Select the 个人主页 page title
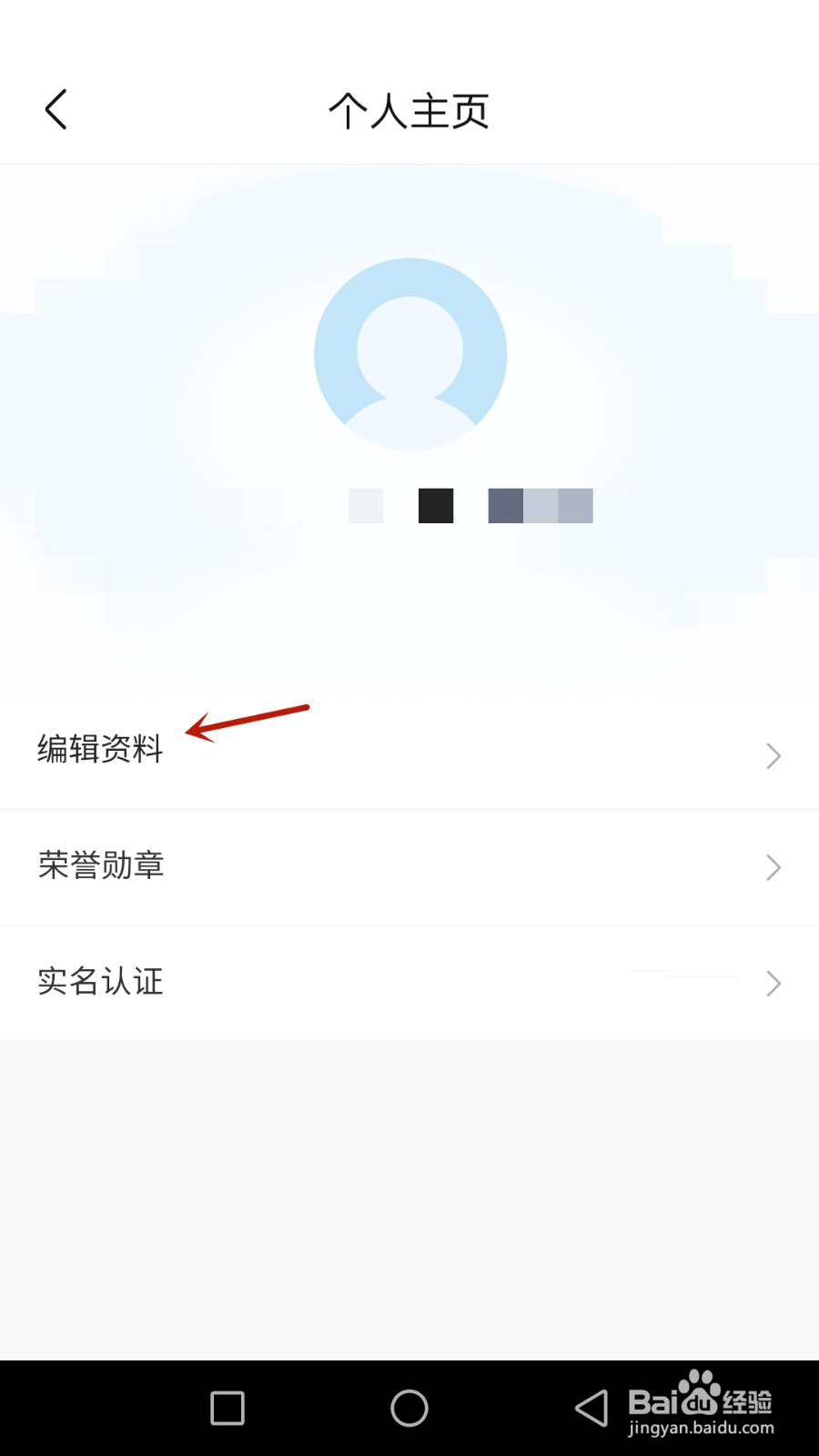The width and height of the screenshot is (819, 1456). (x=409, y=111)
